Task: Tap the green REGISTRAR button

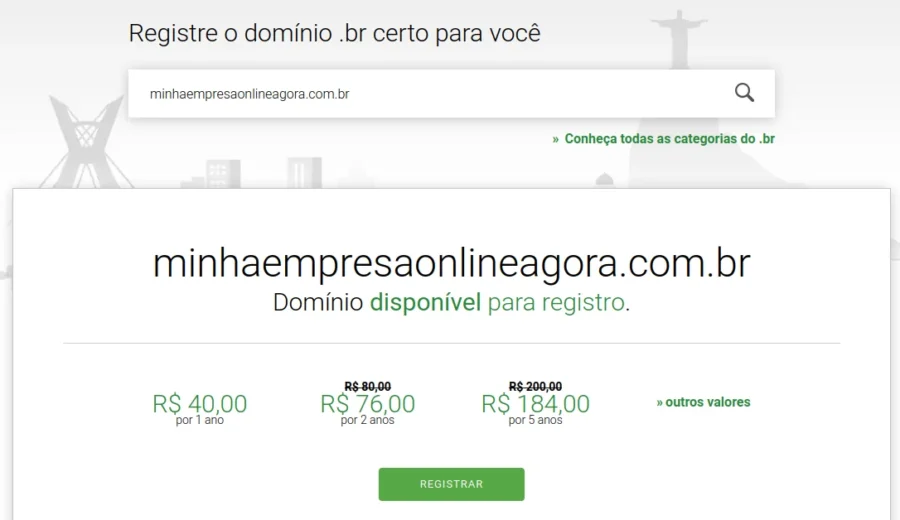Action: (x=451, y=484)
